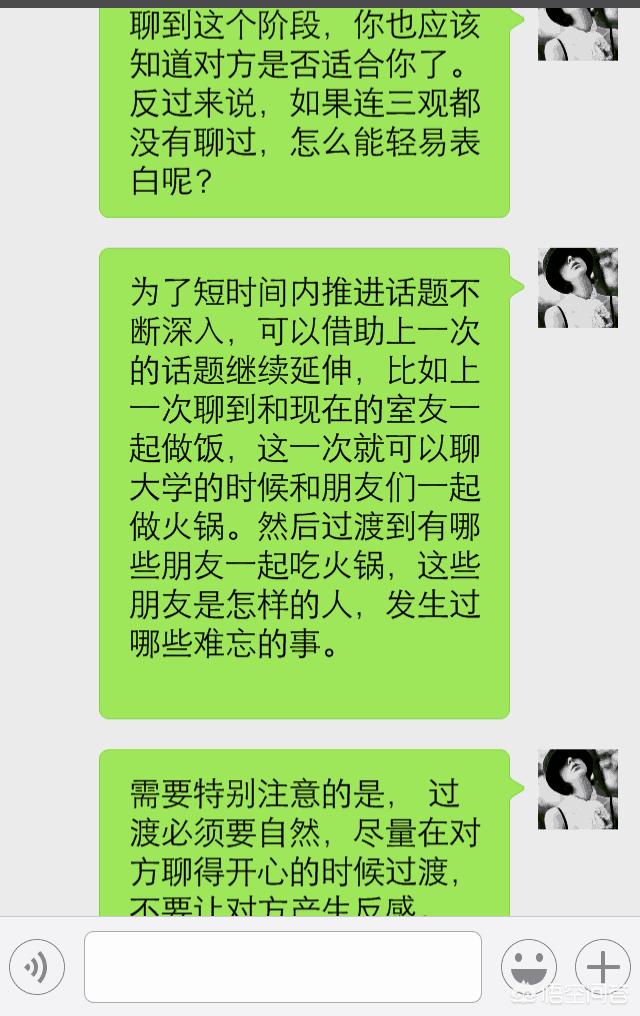This screenshot has height=1016, width=640.
Task: Open the emoji sticker panel
Action: (529, 967)
